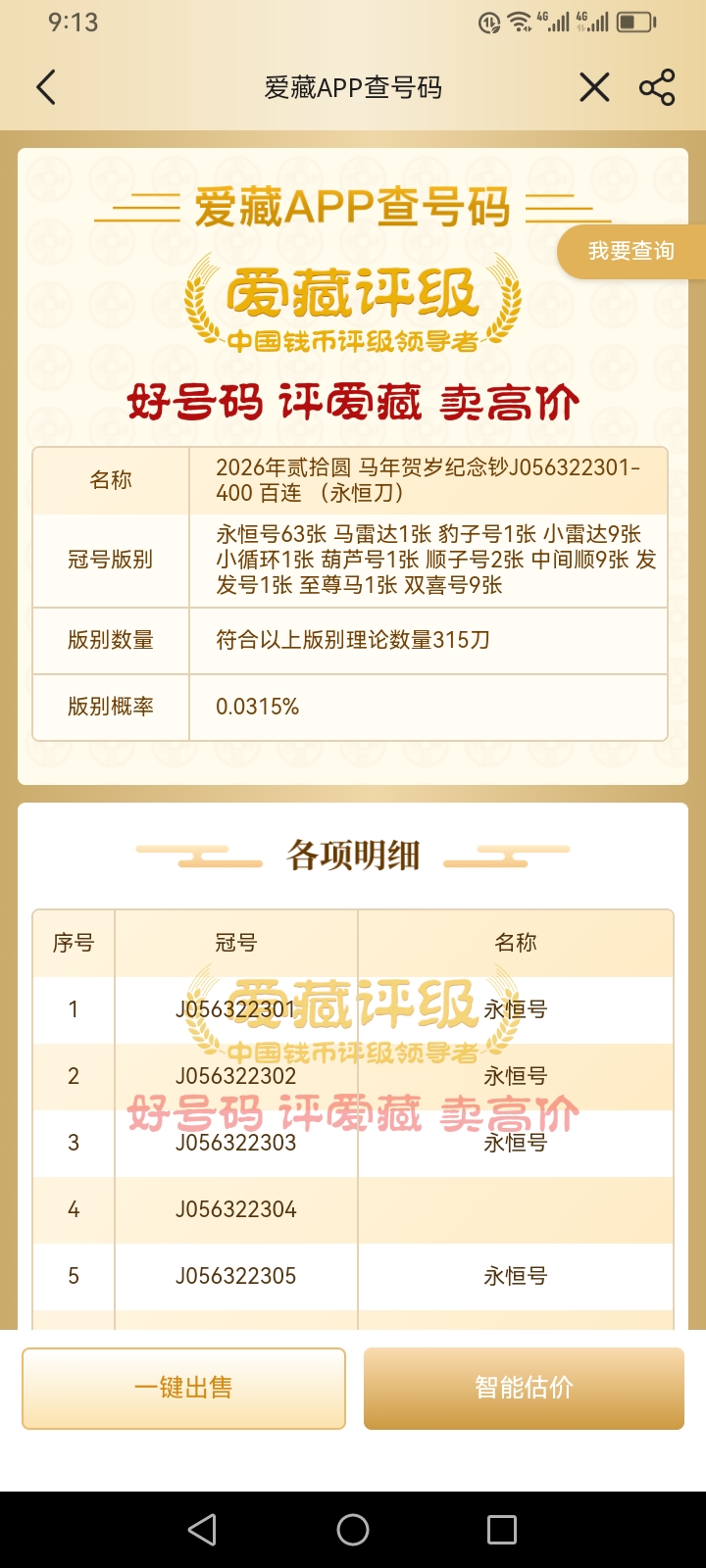
Task: Open the system recent apps view
Action: [502, 1530]
